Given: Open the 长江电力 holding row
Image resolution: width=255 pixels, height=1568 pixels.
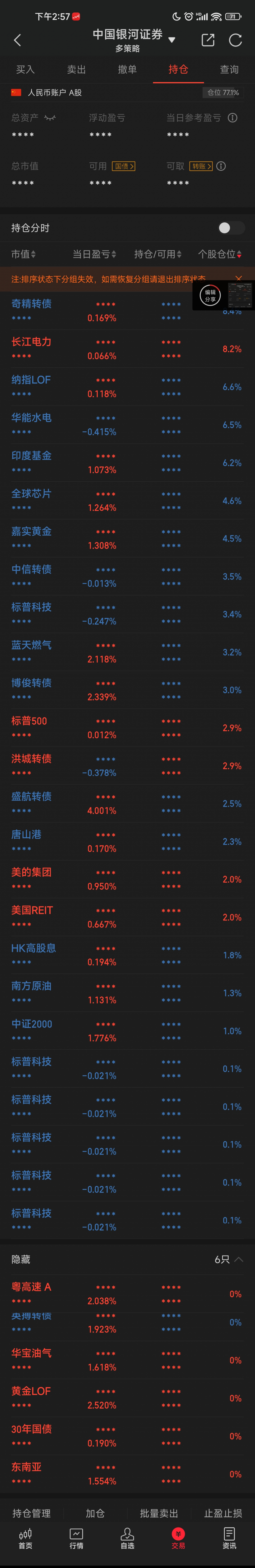Looking at the screenshot, I should point(32,342).
